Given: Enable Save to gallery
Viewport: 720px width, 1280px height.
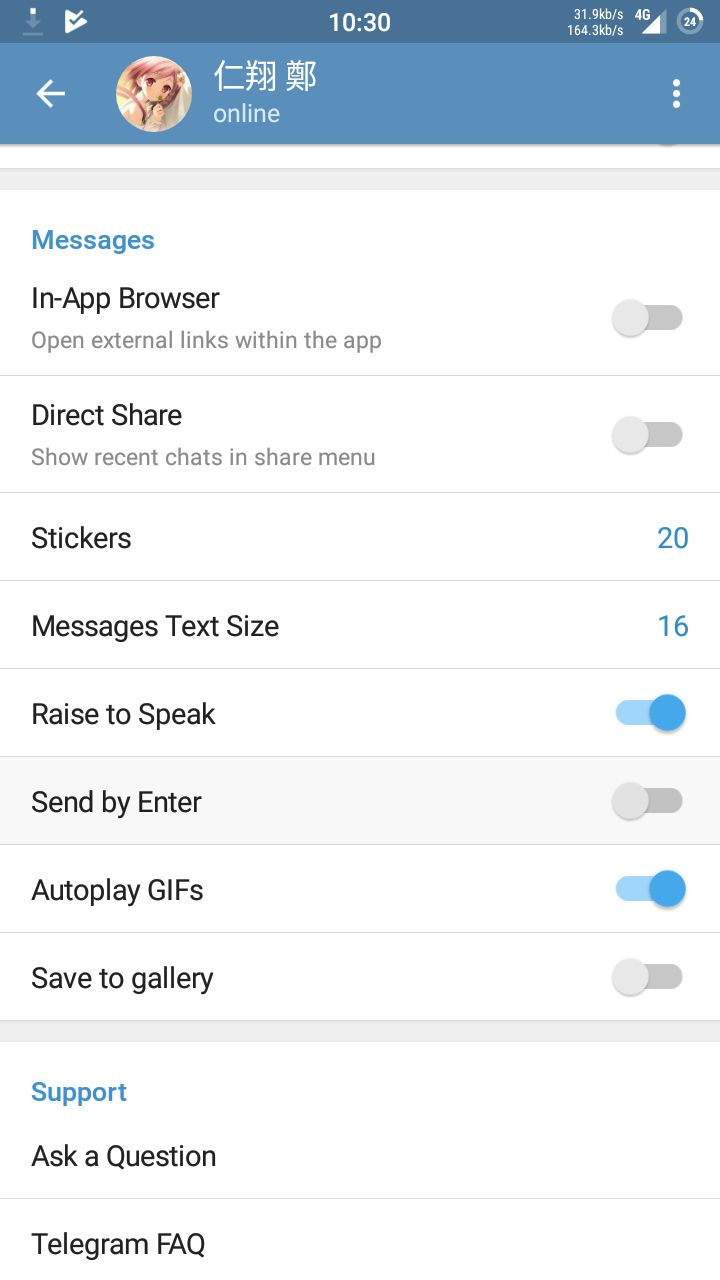Looking at the screenshot, I should pos(648,977).
